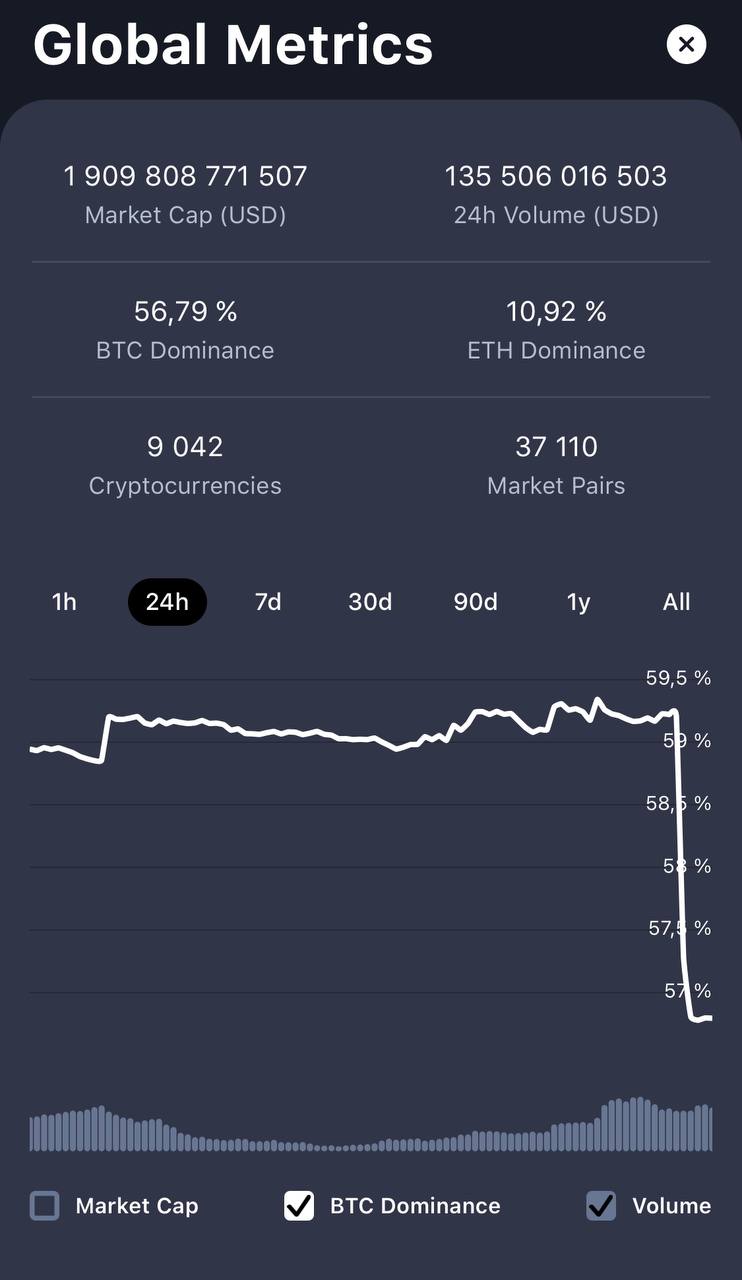Show the All time range
Image resolution: width=742 pixels, height=1280 pixels.
[x=677, y=602]
